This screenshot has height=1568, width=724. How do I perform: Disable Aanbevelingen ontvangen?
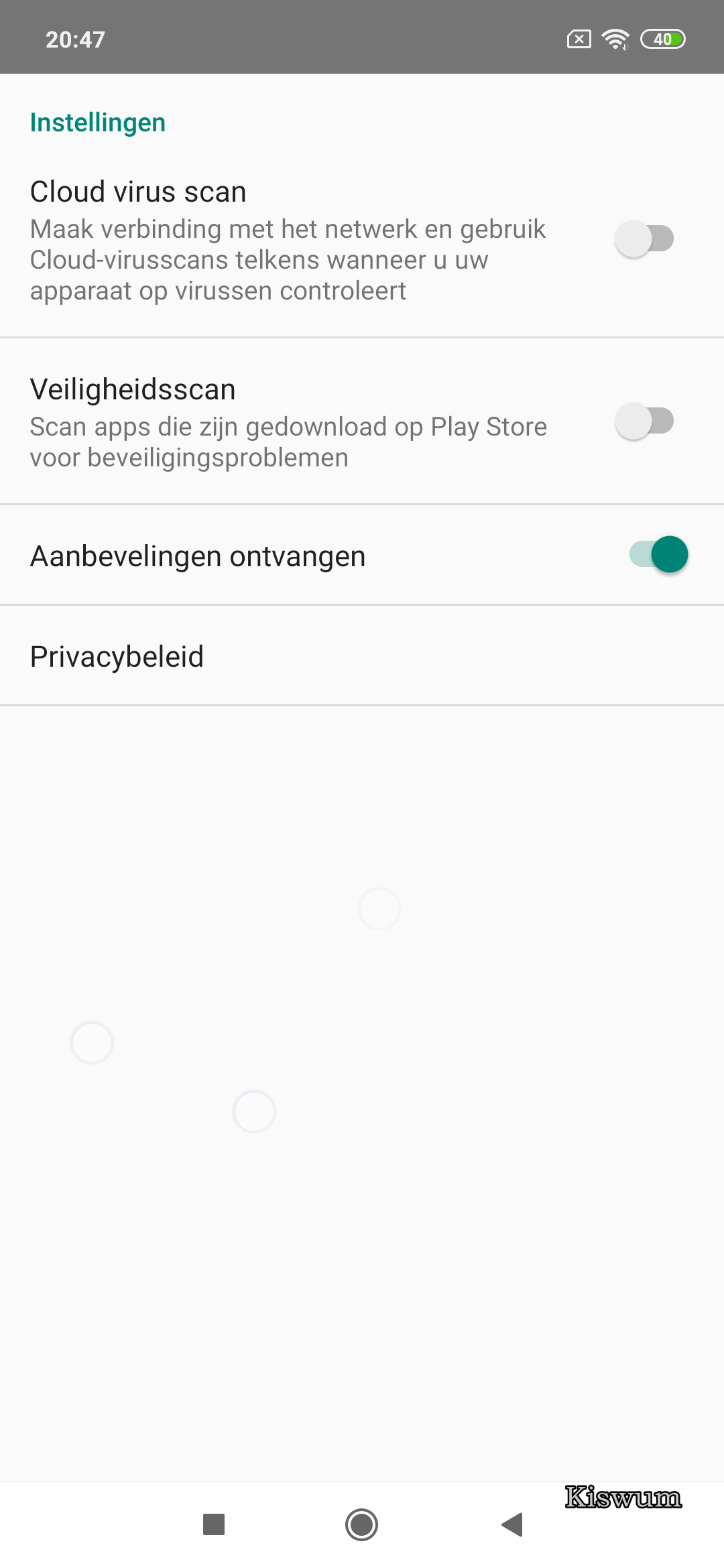coord(659,555)
